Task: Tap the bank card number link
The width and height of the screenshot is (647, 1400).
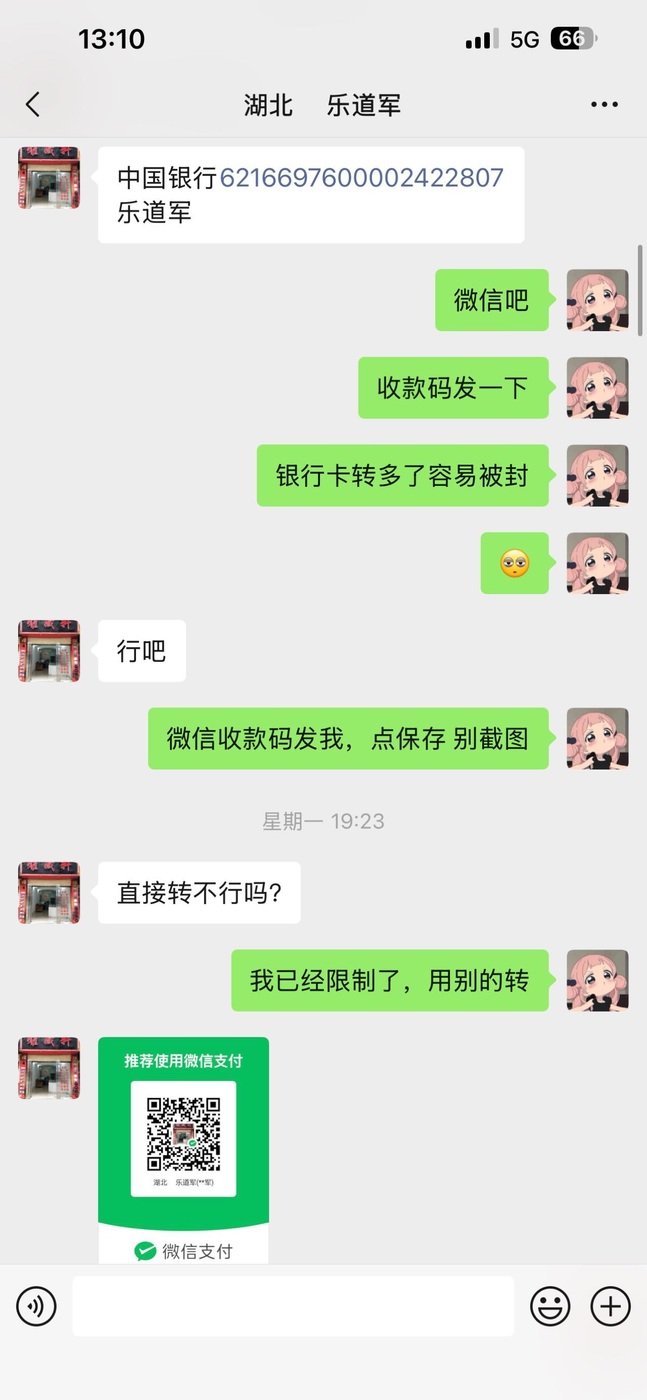Action: (361, 178)
